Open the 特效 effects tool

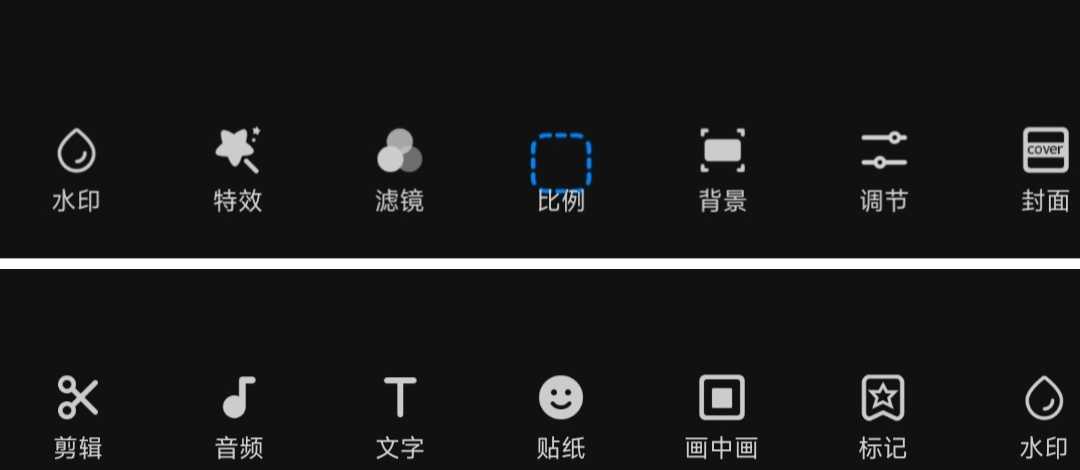[238, 168]
